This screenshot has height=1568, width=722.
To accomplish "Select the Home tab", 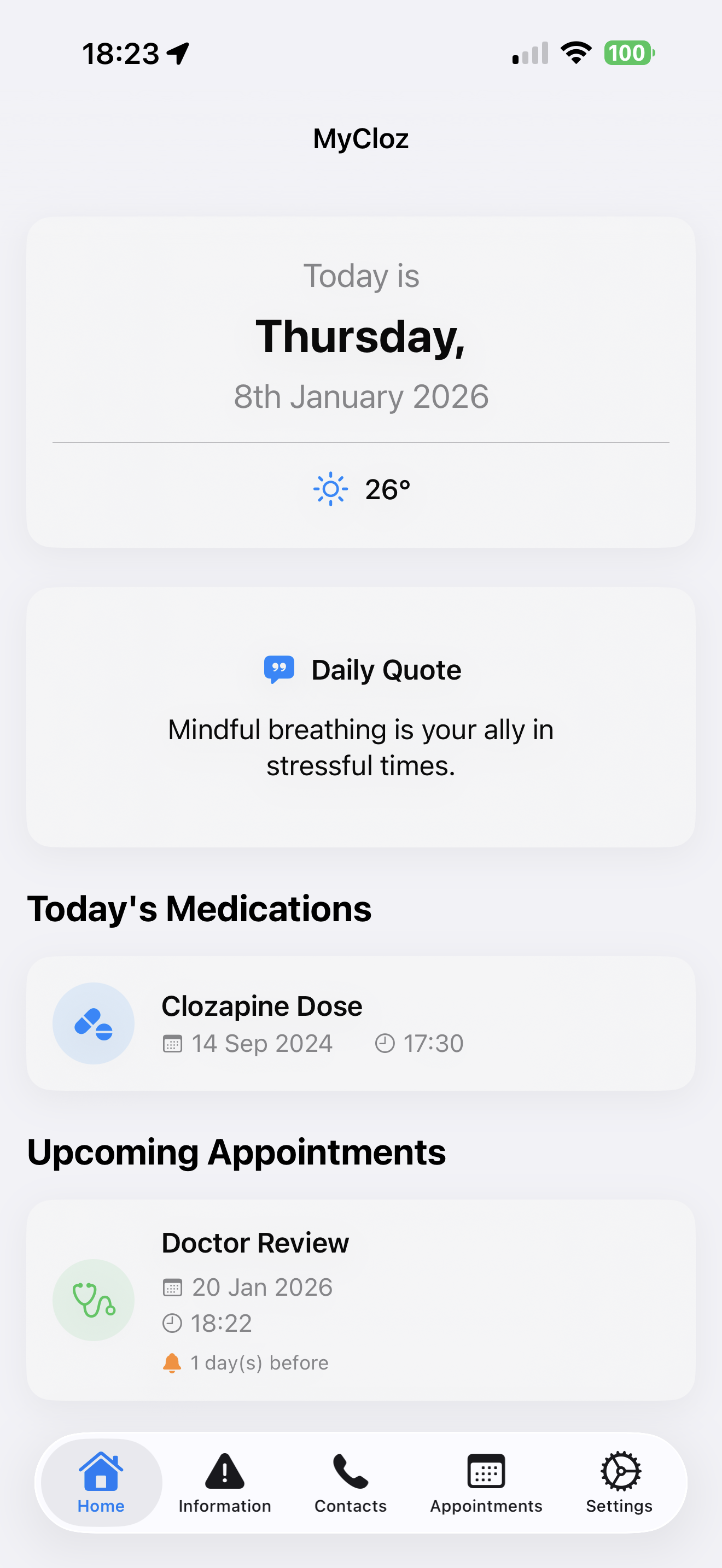I will 101,1483.
